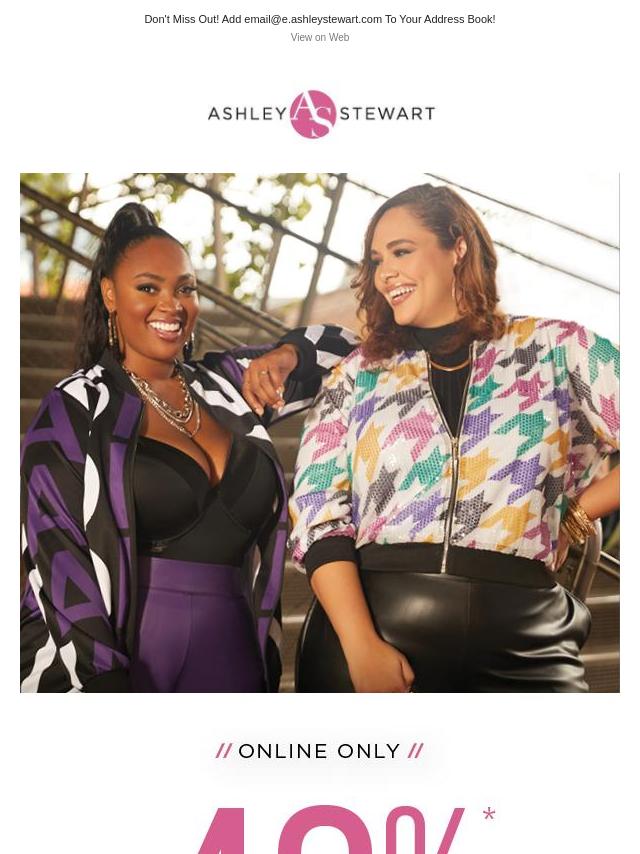Open the two-models jacket promo banner
This screenshot has height=854, width=640.
[x=319, y=432]
